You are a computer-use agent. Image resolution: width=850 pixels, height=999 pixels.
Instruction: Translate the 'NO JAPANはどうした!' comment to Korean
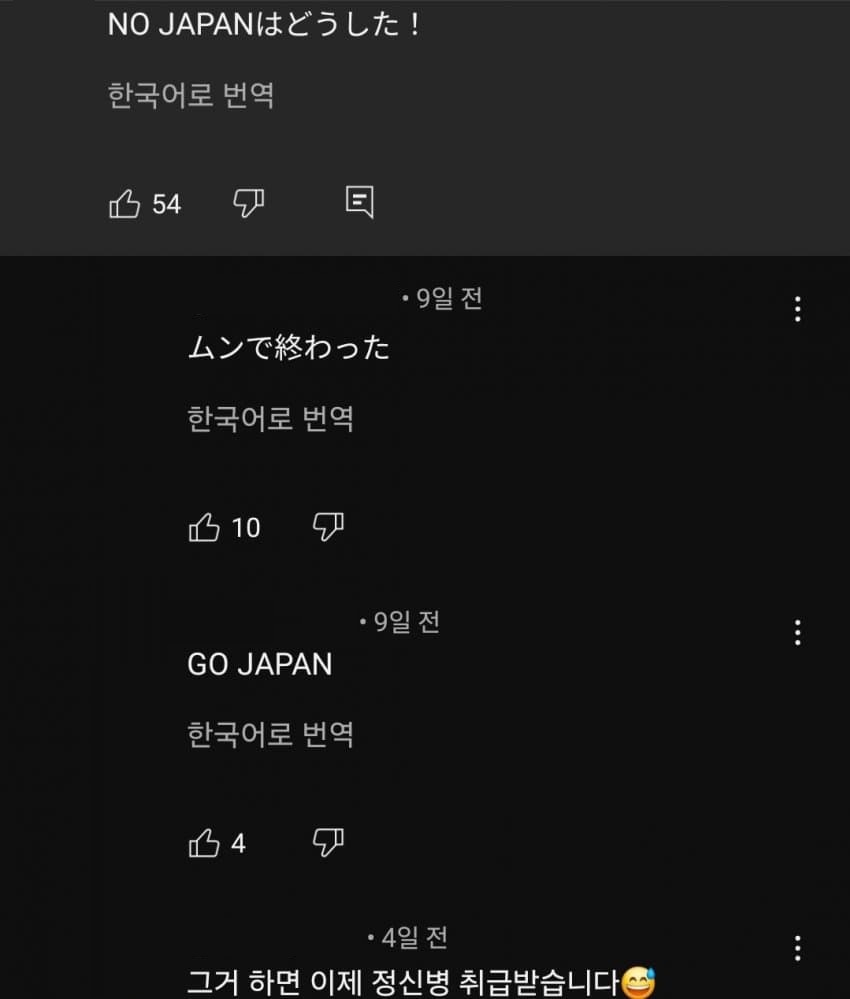pos(190,96)
